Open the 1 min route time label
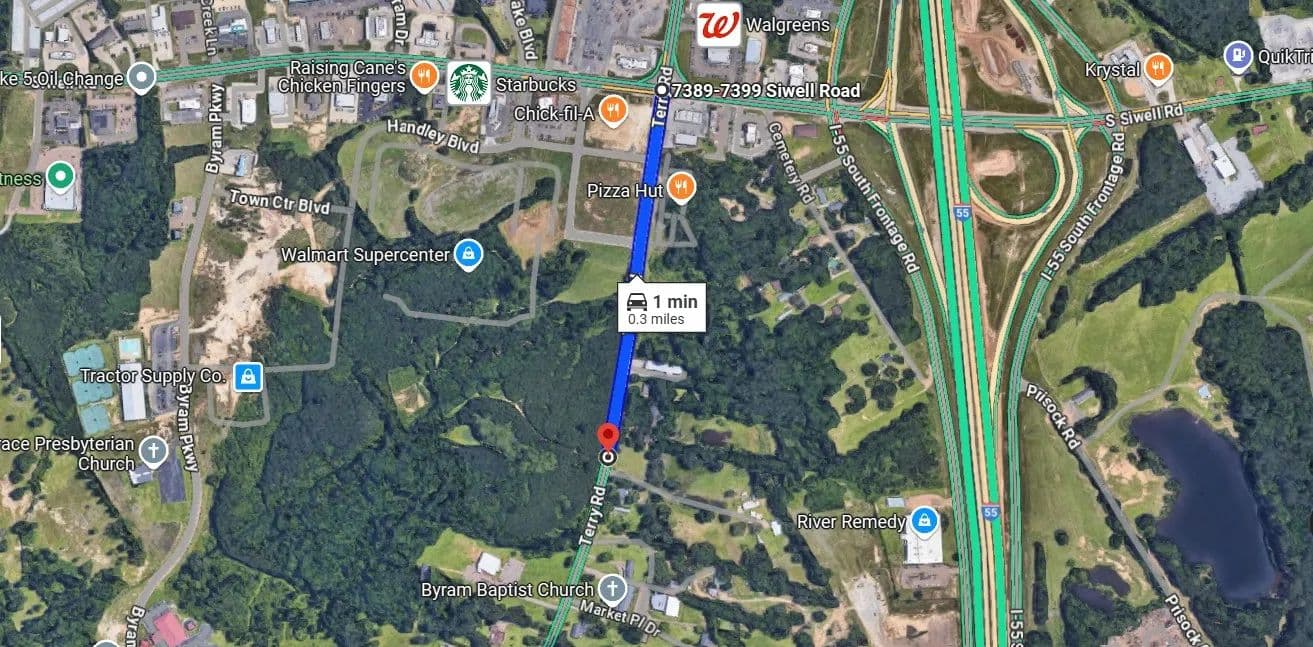The height and width of the screenshot is (647, 1313). tap(662, 308)
